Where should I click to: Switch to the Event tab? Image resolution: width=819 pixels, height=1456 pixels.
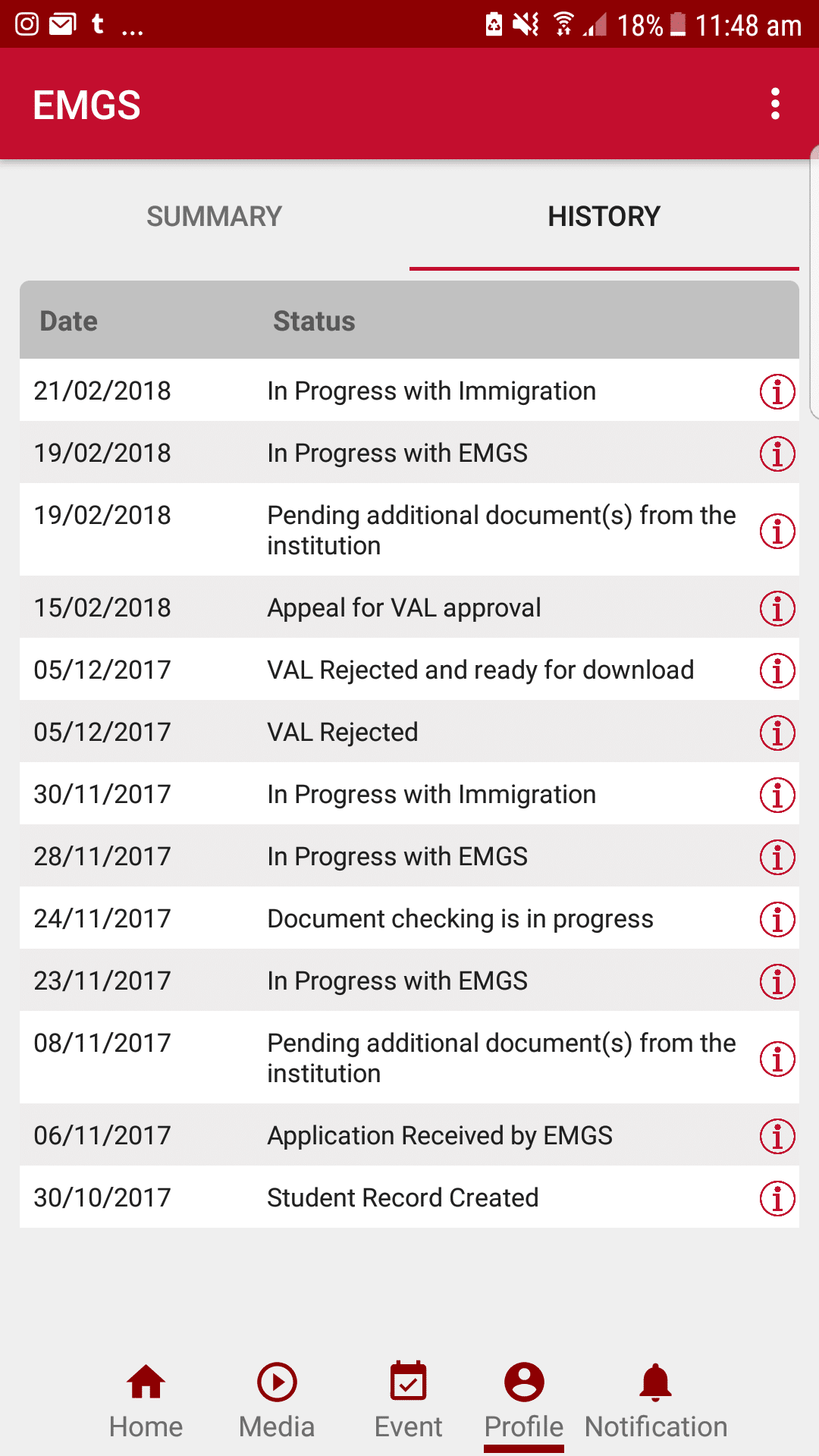point(408,1400)
